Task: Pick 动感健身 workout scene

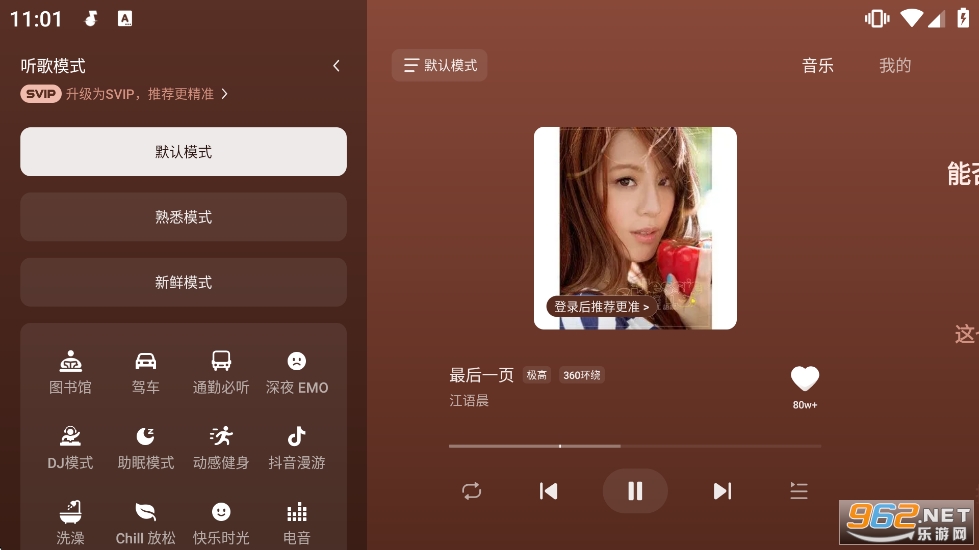Action: tap(221, 446)
